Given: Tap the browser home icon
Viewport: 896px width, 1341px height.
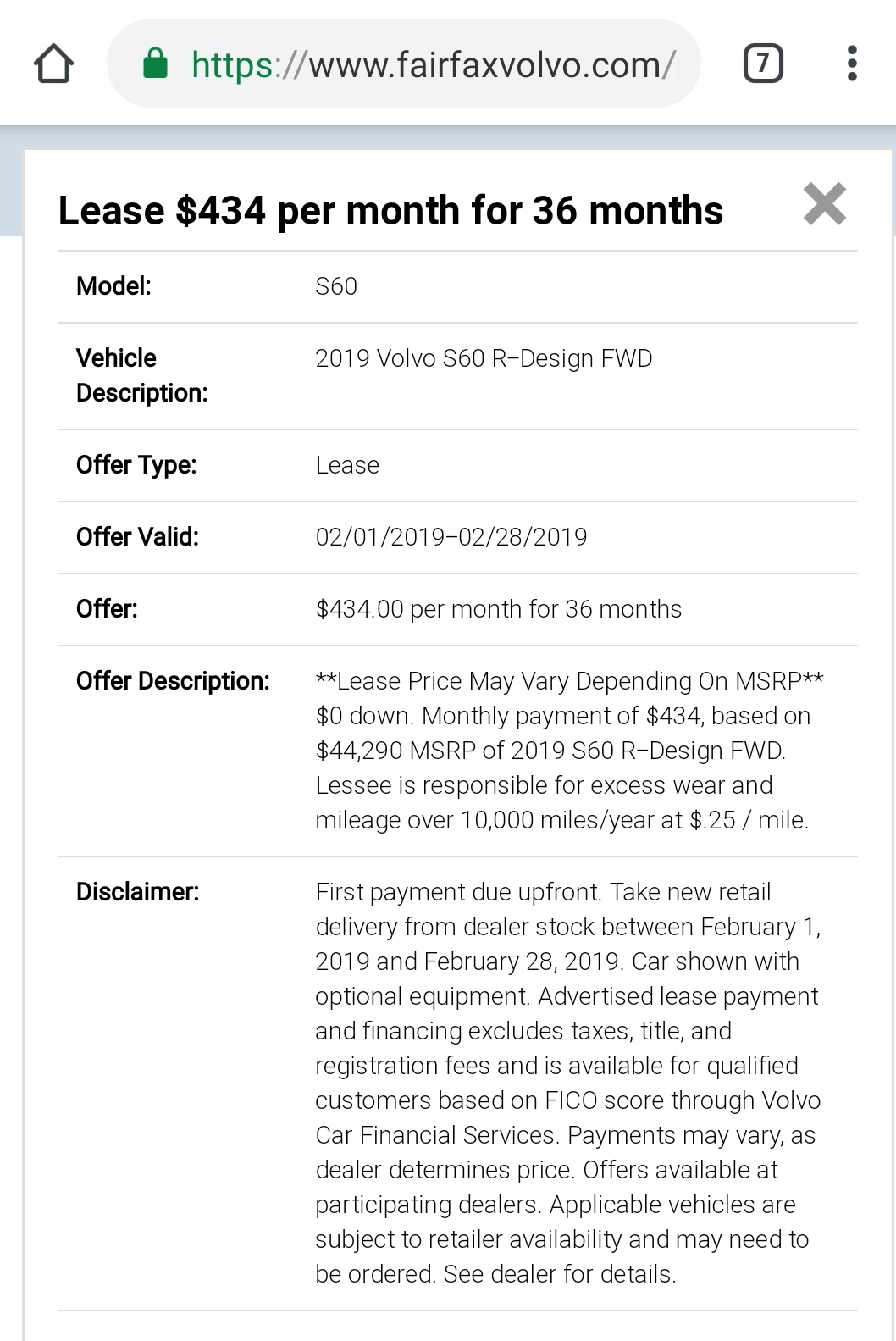Looking at the screenshot, I should pyautogui.click(x=54, y=64).
